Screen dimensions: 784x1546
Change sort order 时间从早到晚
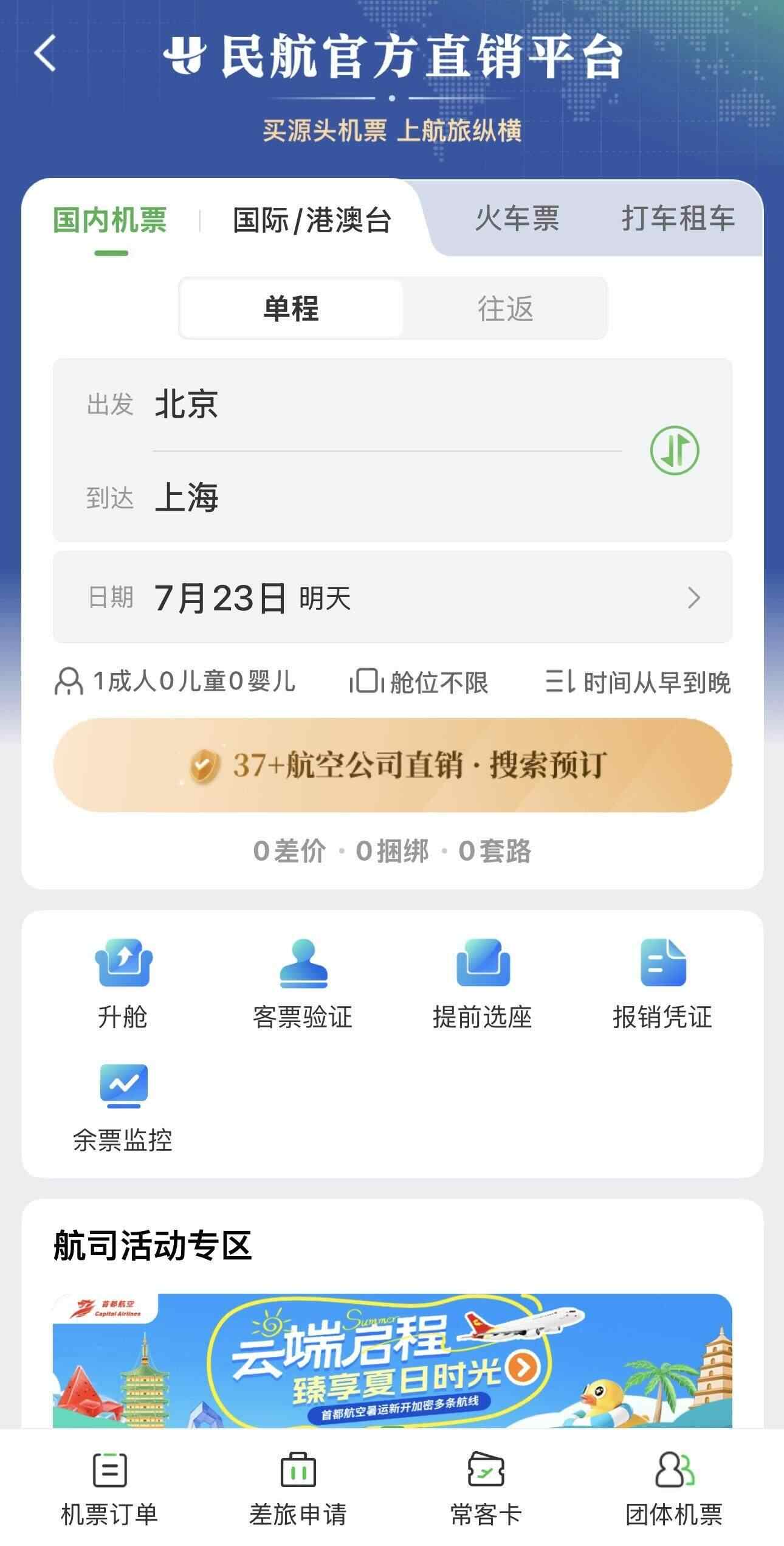(x=638, y=682)
